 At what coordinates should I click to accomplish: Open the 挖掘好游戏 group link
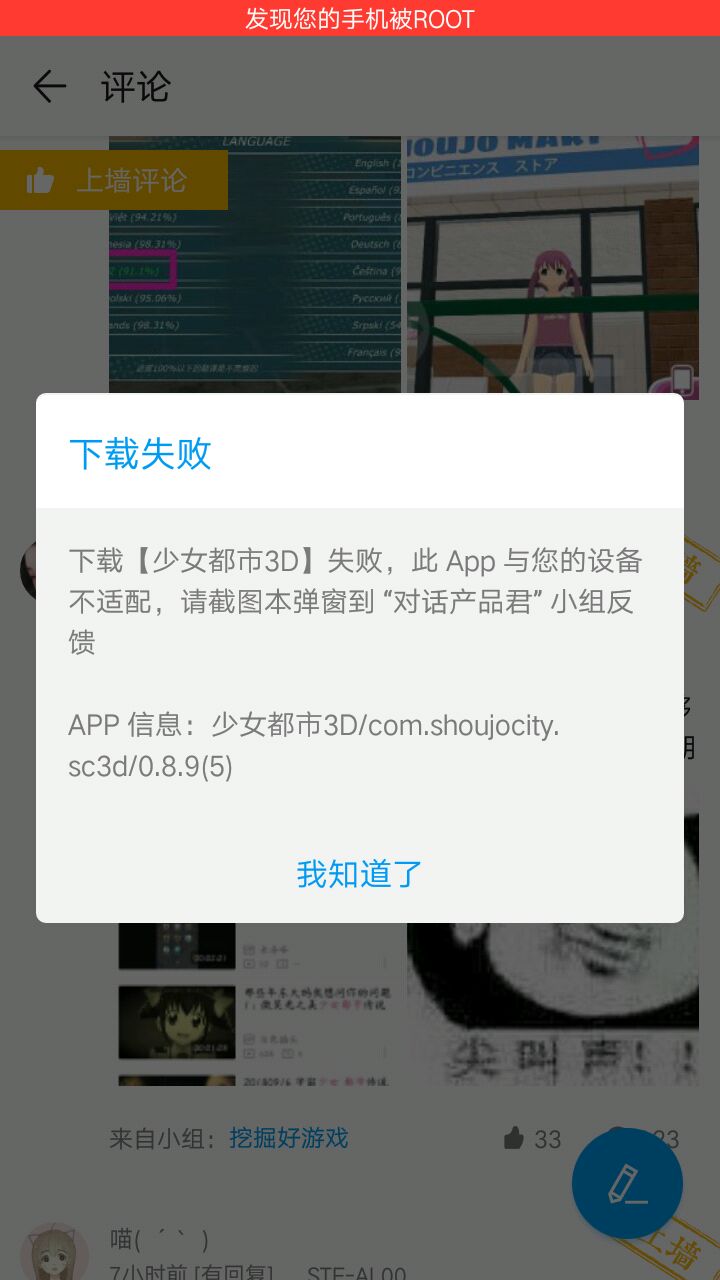(288, 1138)
